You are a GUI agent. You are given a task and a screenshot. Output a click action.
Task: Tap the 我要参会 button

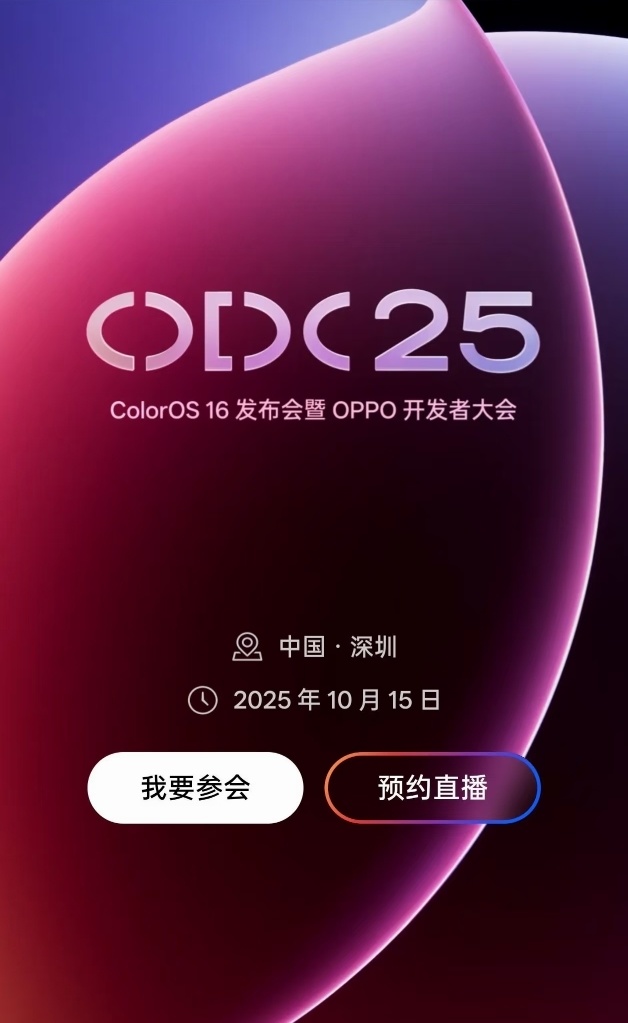pos(195,788)
